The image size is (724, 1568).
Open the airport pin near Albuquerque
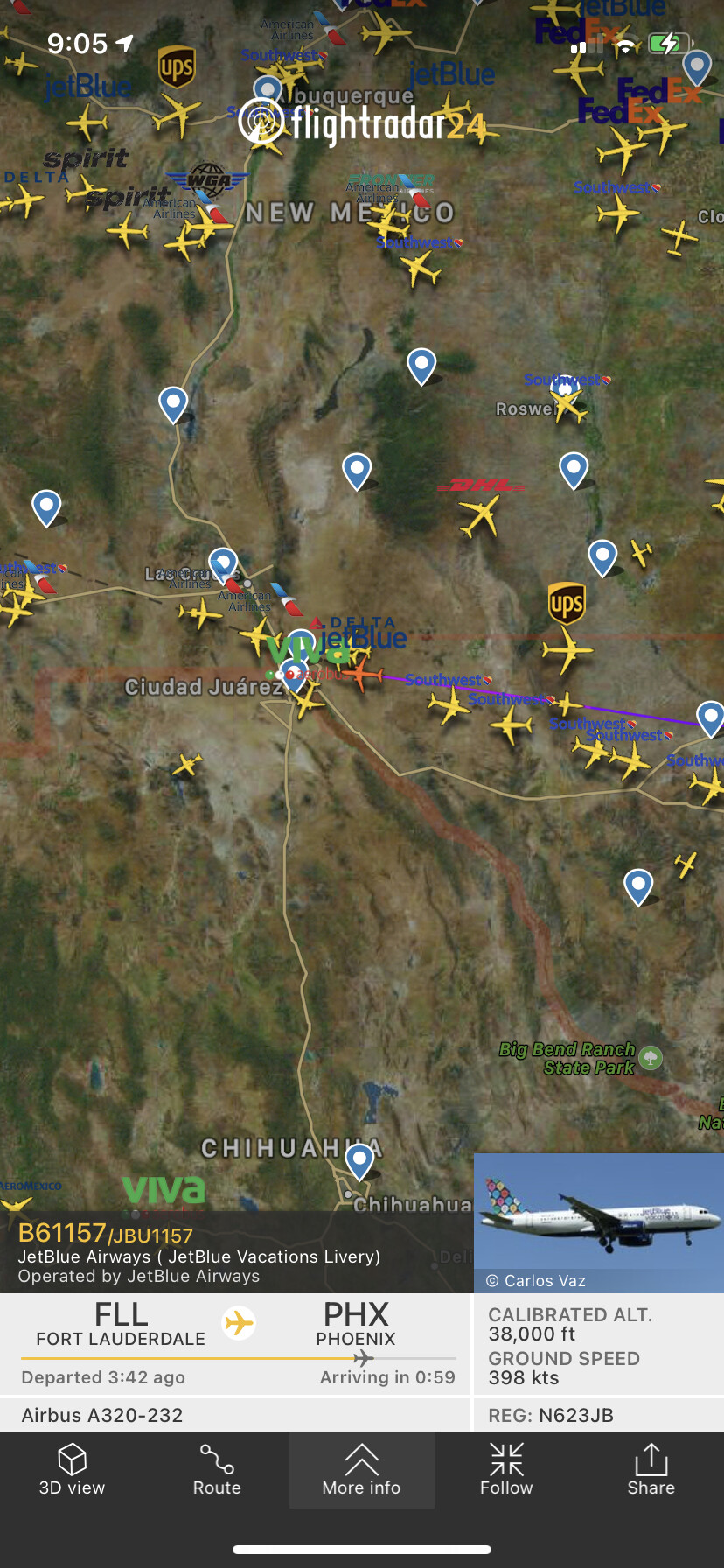[268, 89]
